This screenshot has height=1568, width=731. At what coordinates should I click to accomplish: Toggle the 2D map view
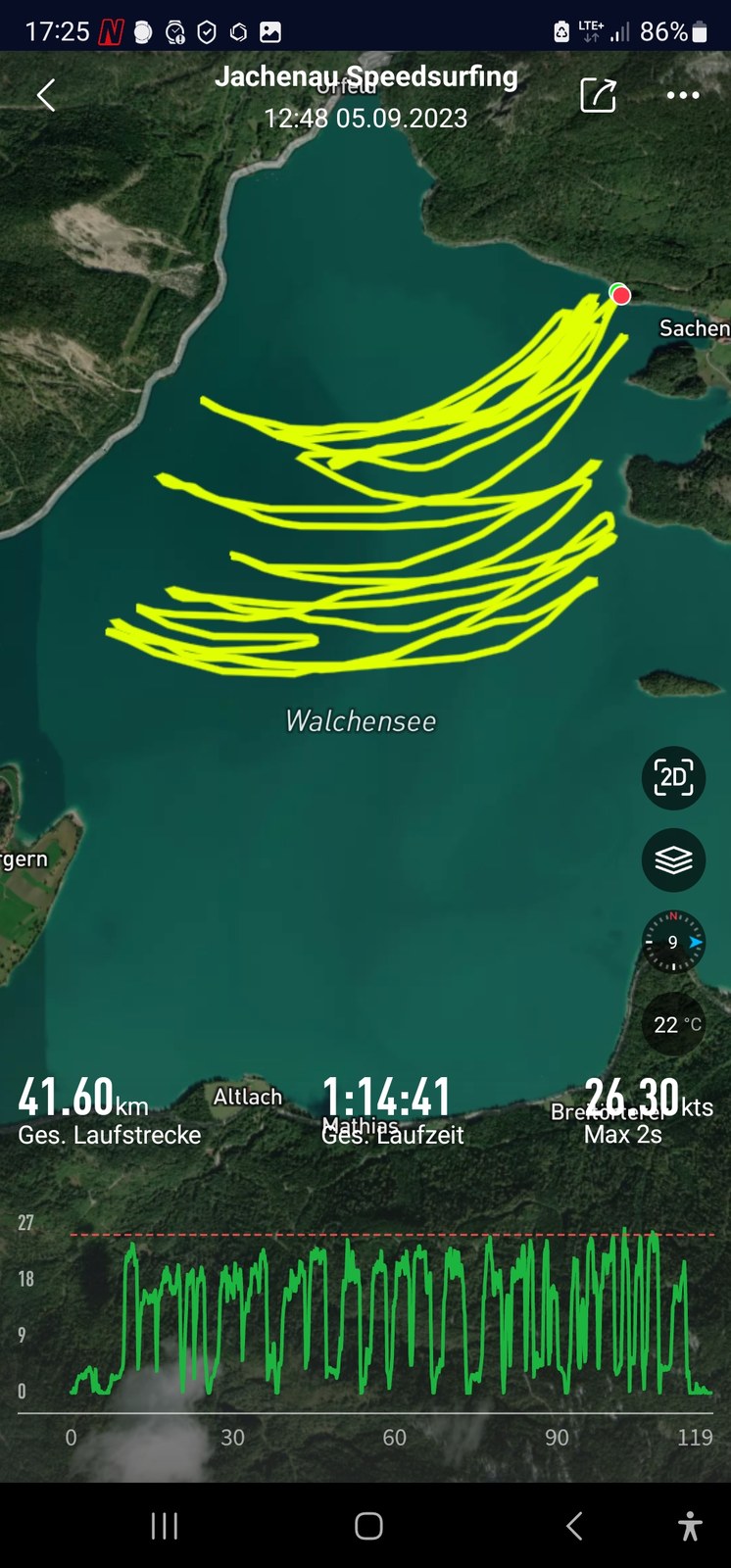coord(673,778)
